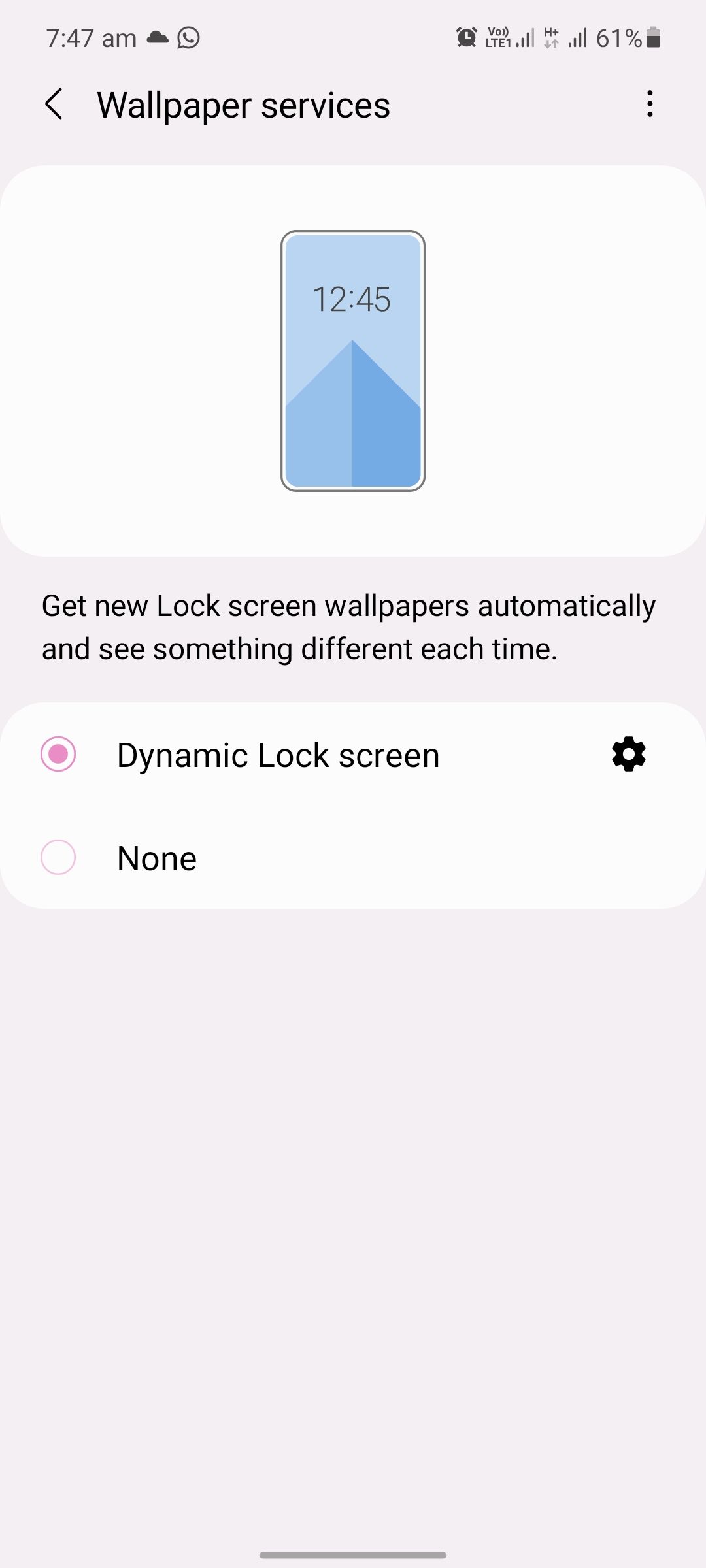Screen dimensions: 706x1568
Task: Open Dynamic Lock screen settings gear
Action: [628, 755]
